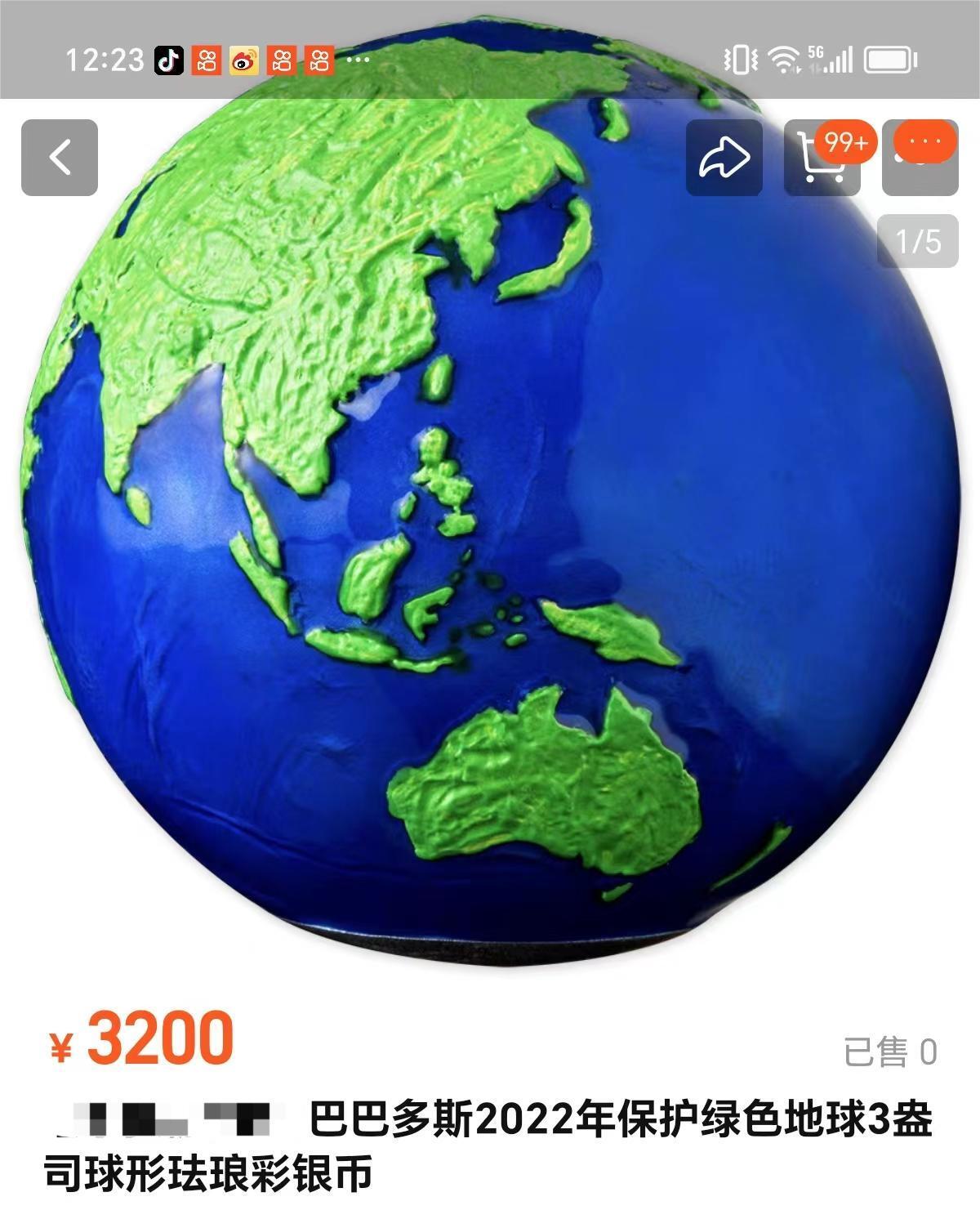
Task: Open the more options menu
Action: (x=920, y=158)
